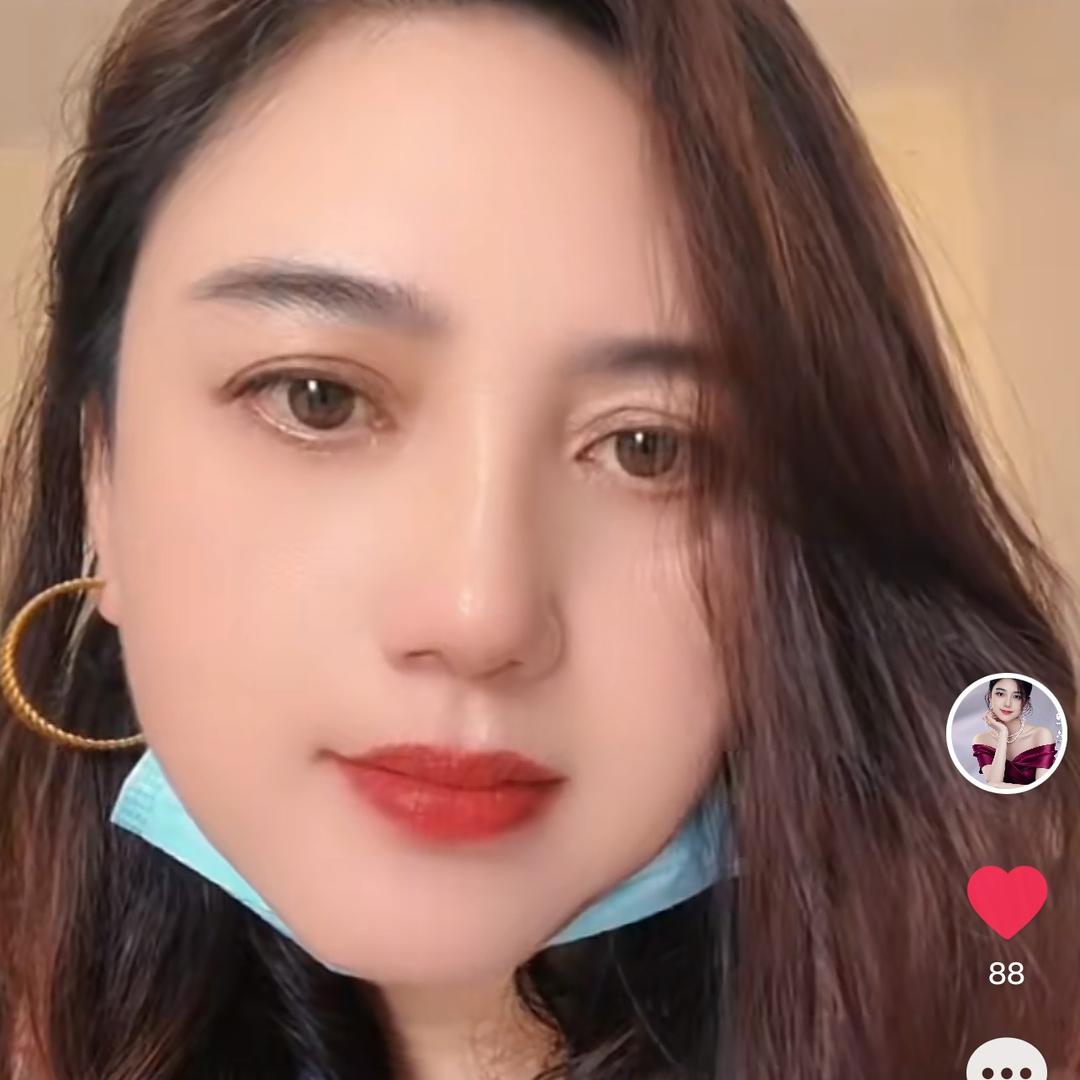Like the video with the heart icon
Screen dimensions: 1080x1080
click(x=1007, y=900)
